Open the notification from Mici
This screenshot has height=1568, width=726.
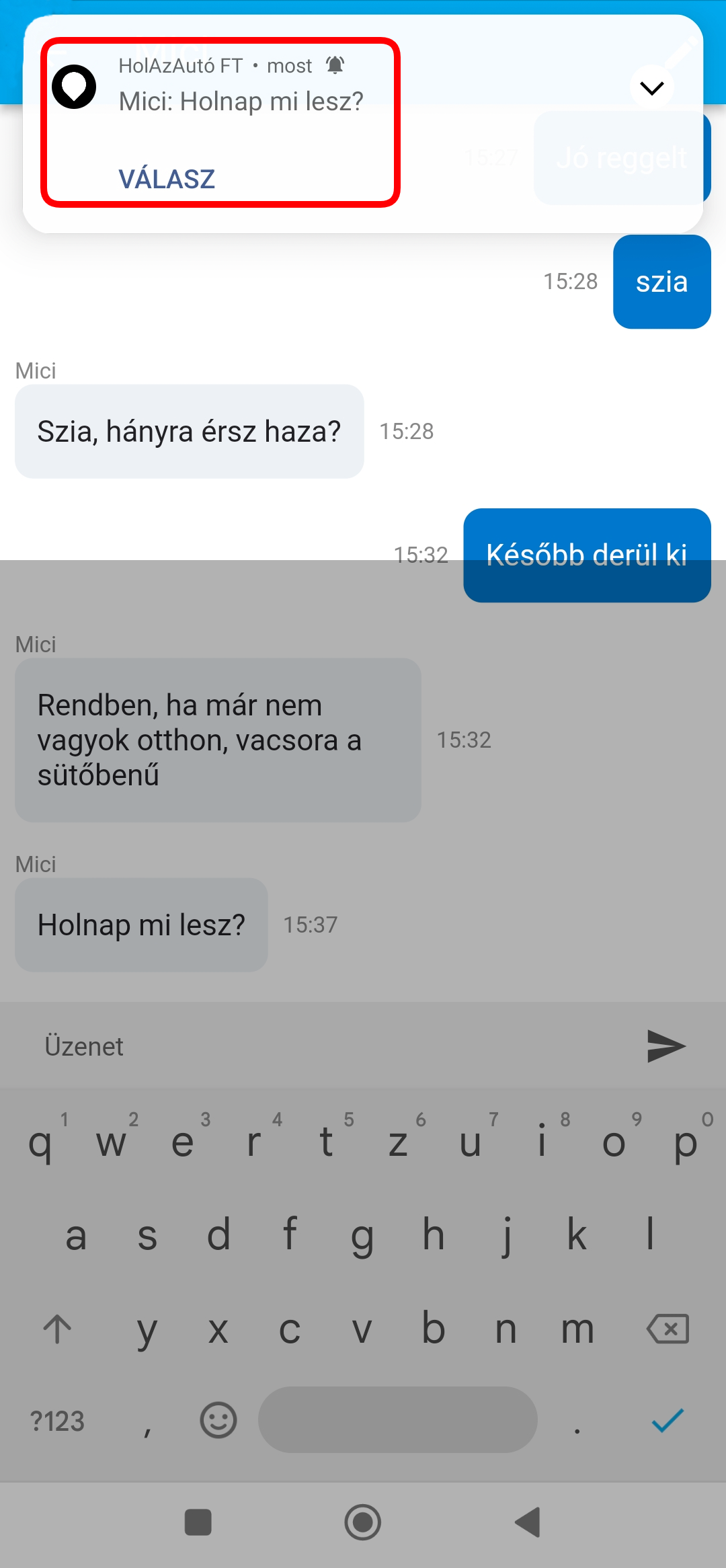coord(241,101)
